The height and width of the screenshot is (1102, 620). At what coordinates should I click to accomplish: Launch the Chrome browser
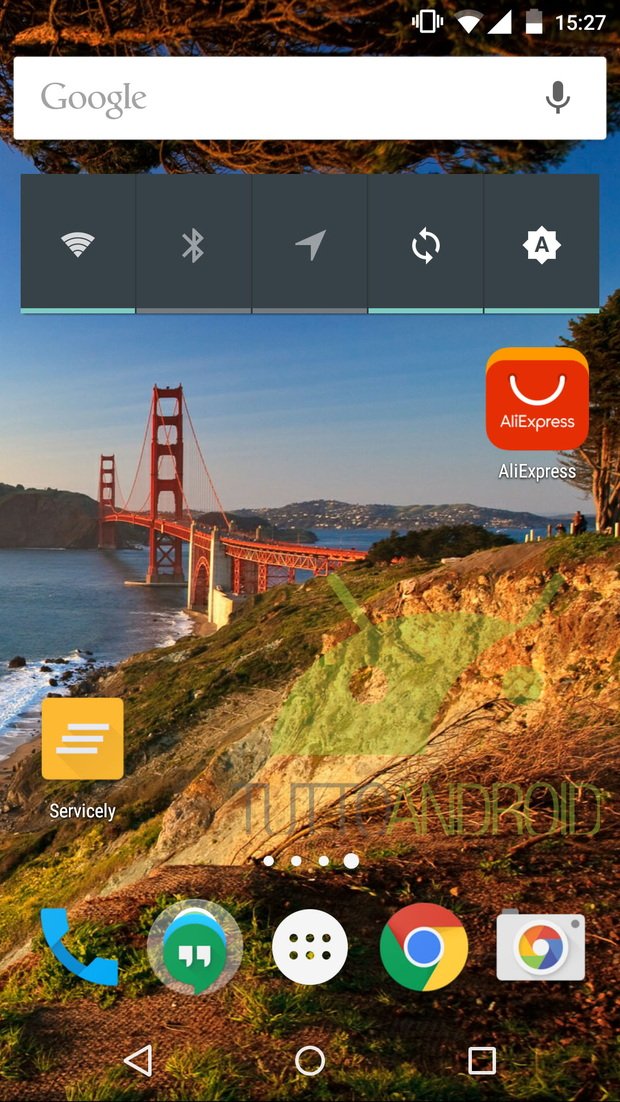424,947
